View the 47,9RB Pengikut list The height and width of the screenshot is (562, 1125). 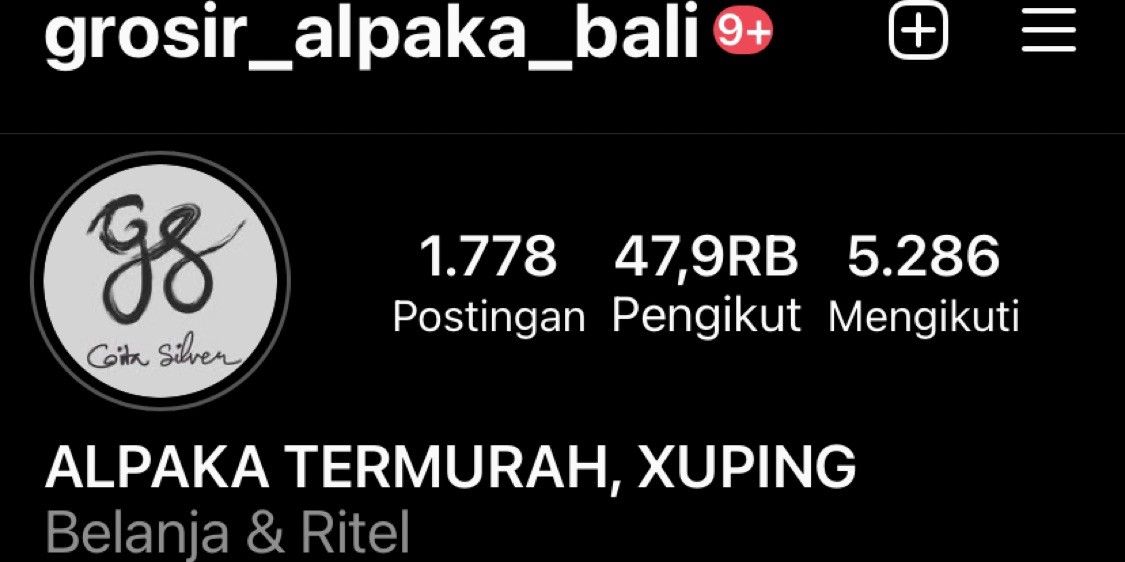click(x=706, y=283)
